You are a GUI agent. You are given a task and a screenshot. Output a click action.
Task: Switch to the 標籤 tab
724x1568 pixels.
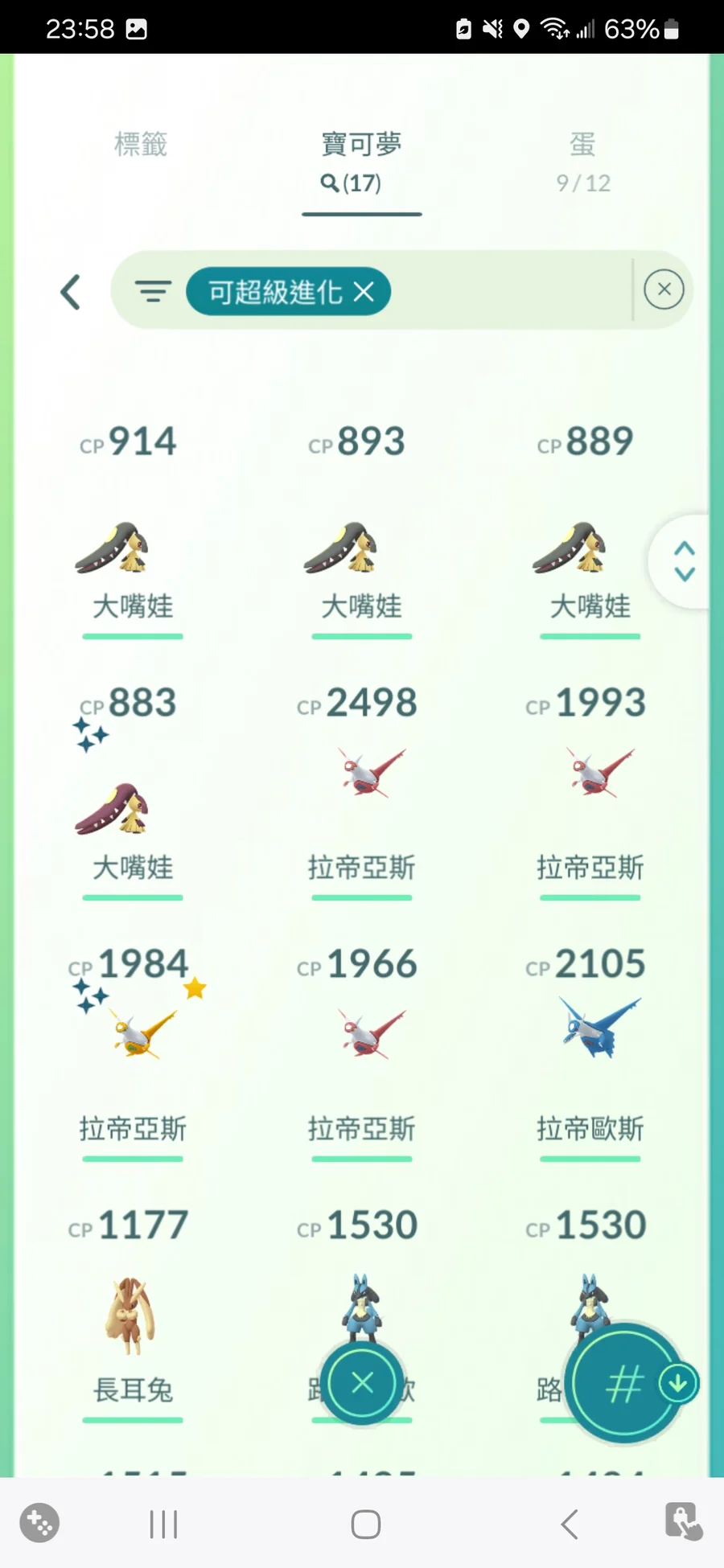(x=141, y=145)
